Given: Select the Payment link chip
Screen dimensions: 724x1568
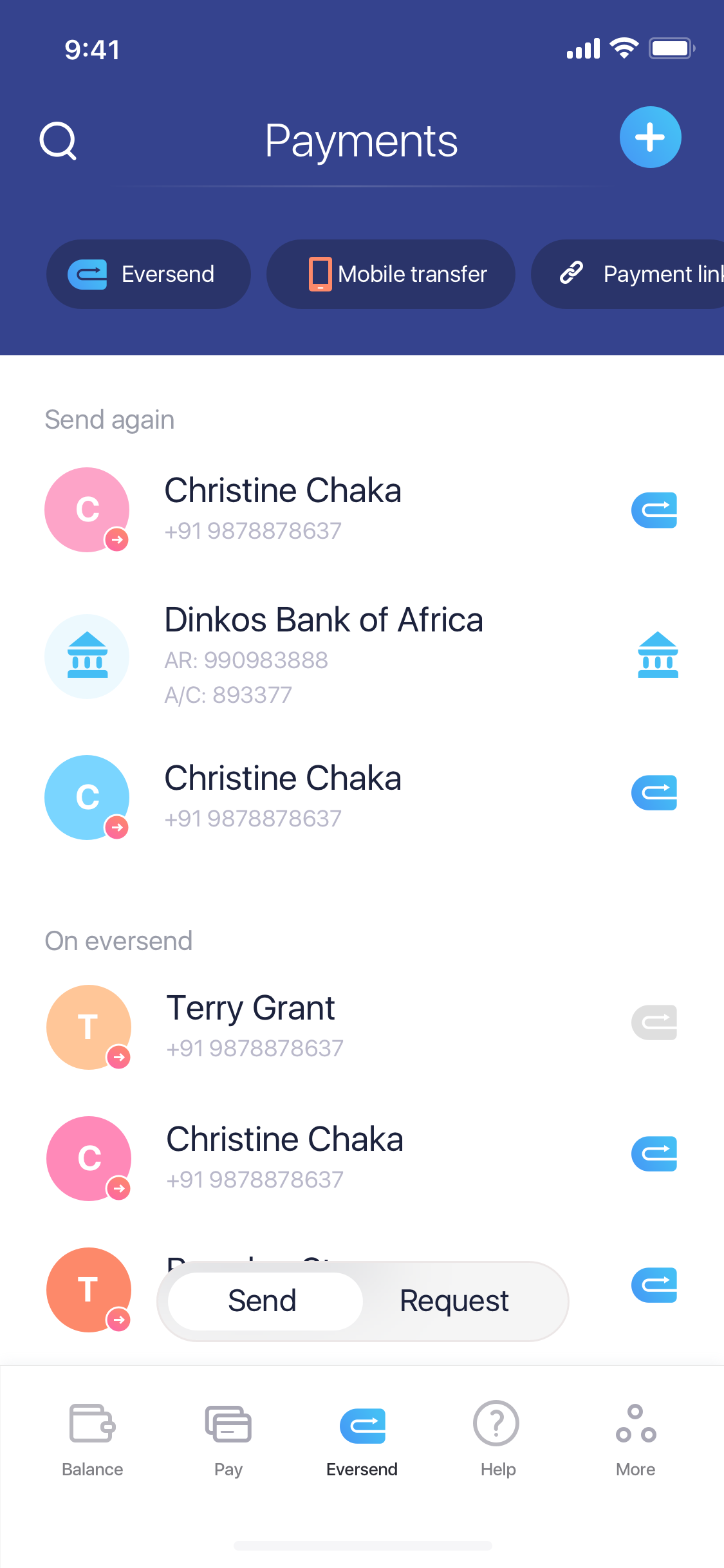Looking at the screenshot, I should pos(634,274).
